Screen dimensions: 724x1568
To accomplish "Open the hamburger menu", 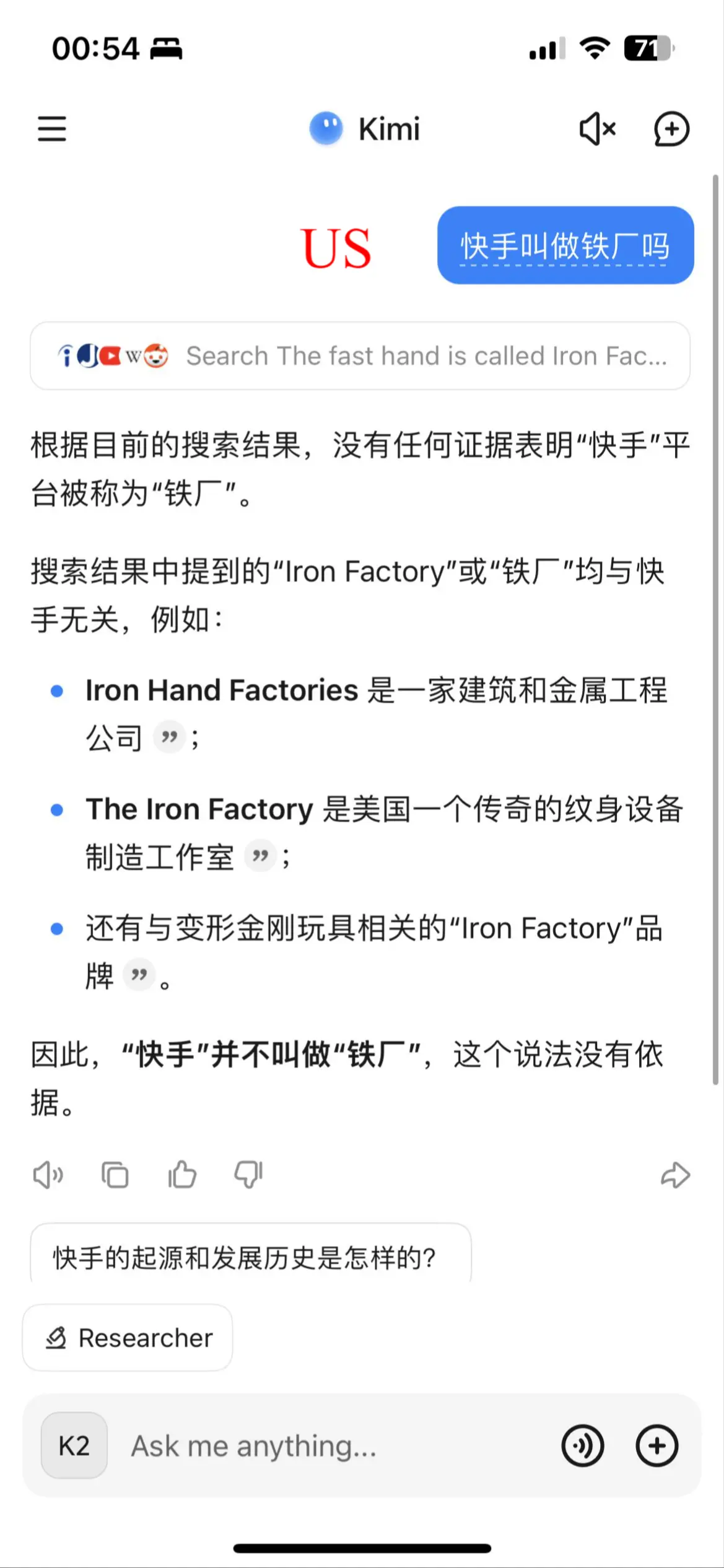I will click(x=51, y=129).
